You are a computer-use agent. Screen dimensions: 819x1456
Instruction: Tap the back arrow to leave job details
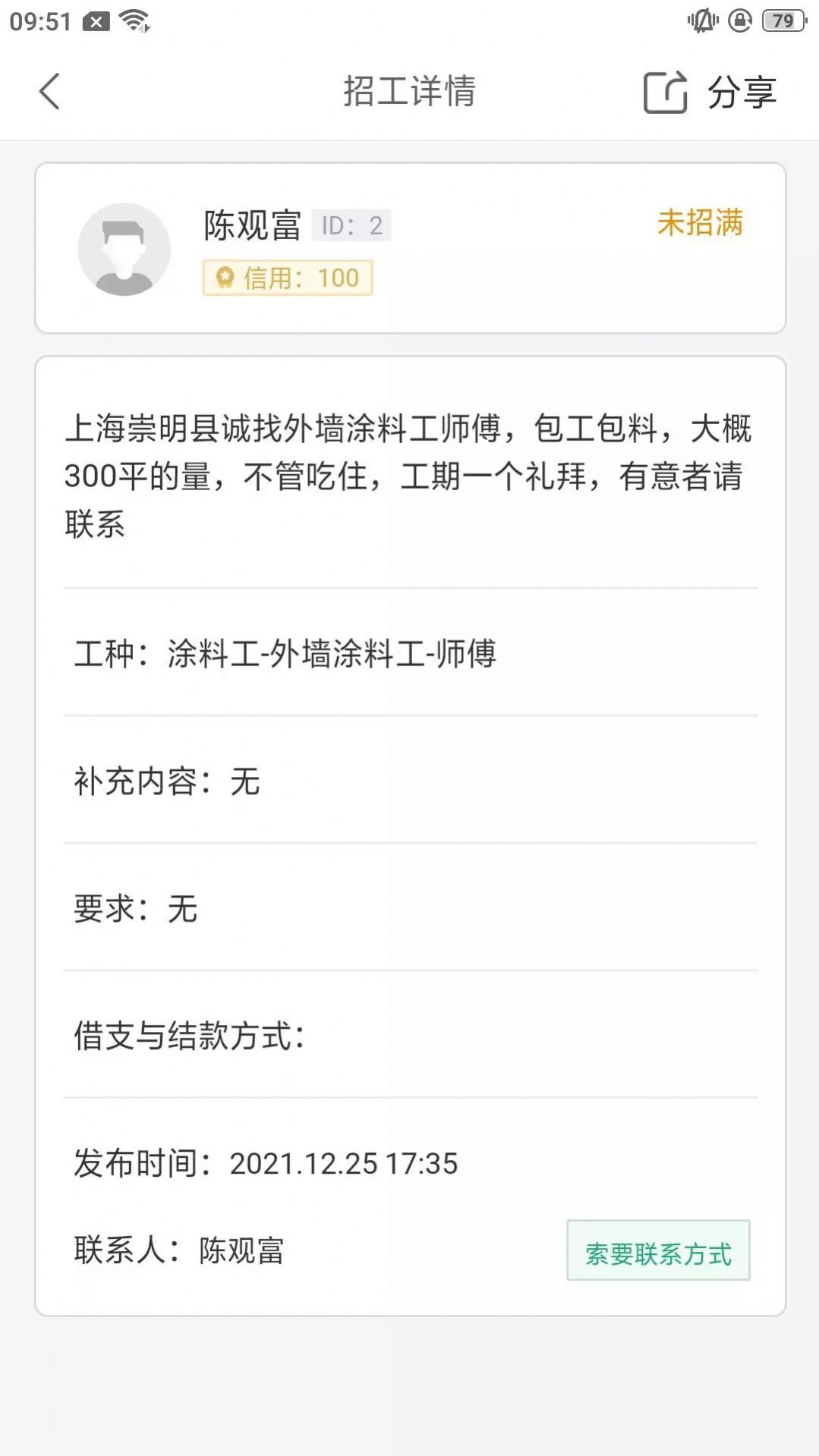[x=49, y=91]
